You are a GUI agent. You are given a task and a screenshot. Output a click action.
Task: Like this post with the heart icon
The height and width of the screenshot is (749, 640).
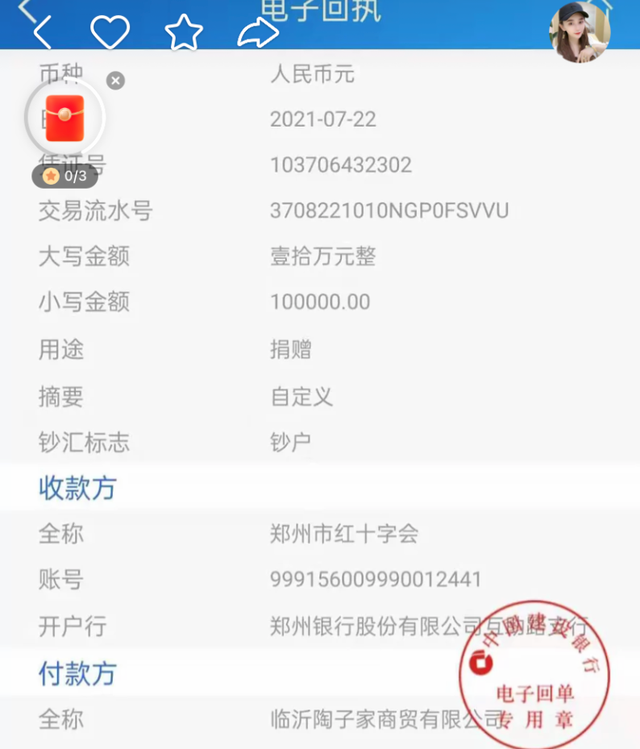coord(110,32)
